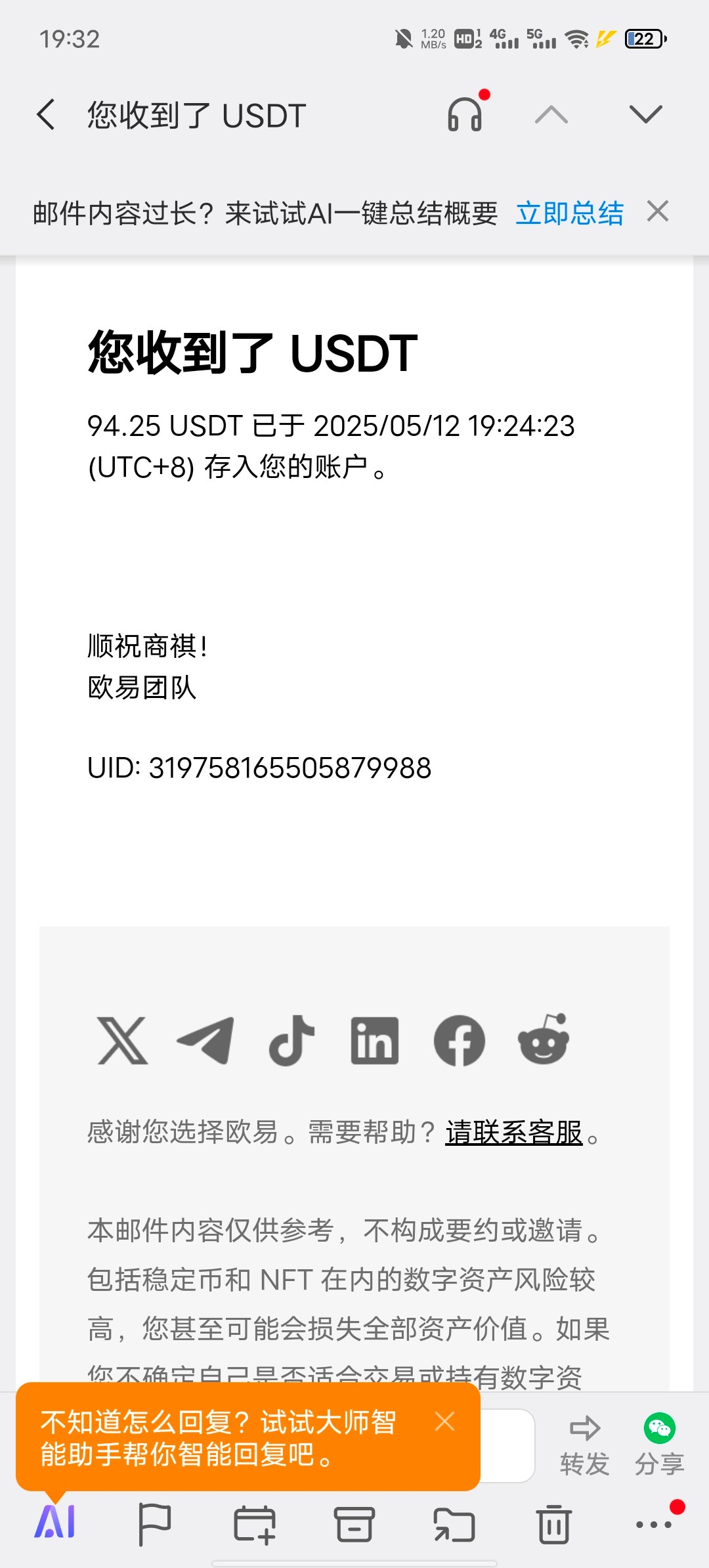
Task: Close the orange smart reply tooltip
Action: pos(444,1422)
